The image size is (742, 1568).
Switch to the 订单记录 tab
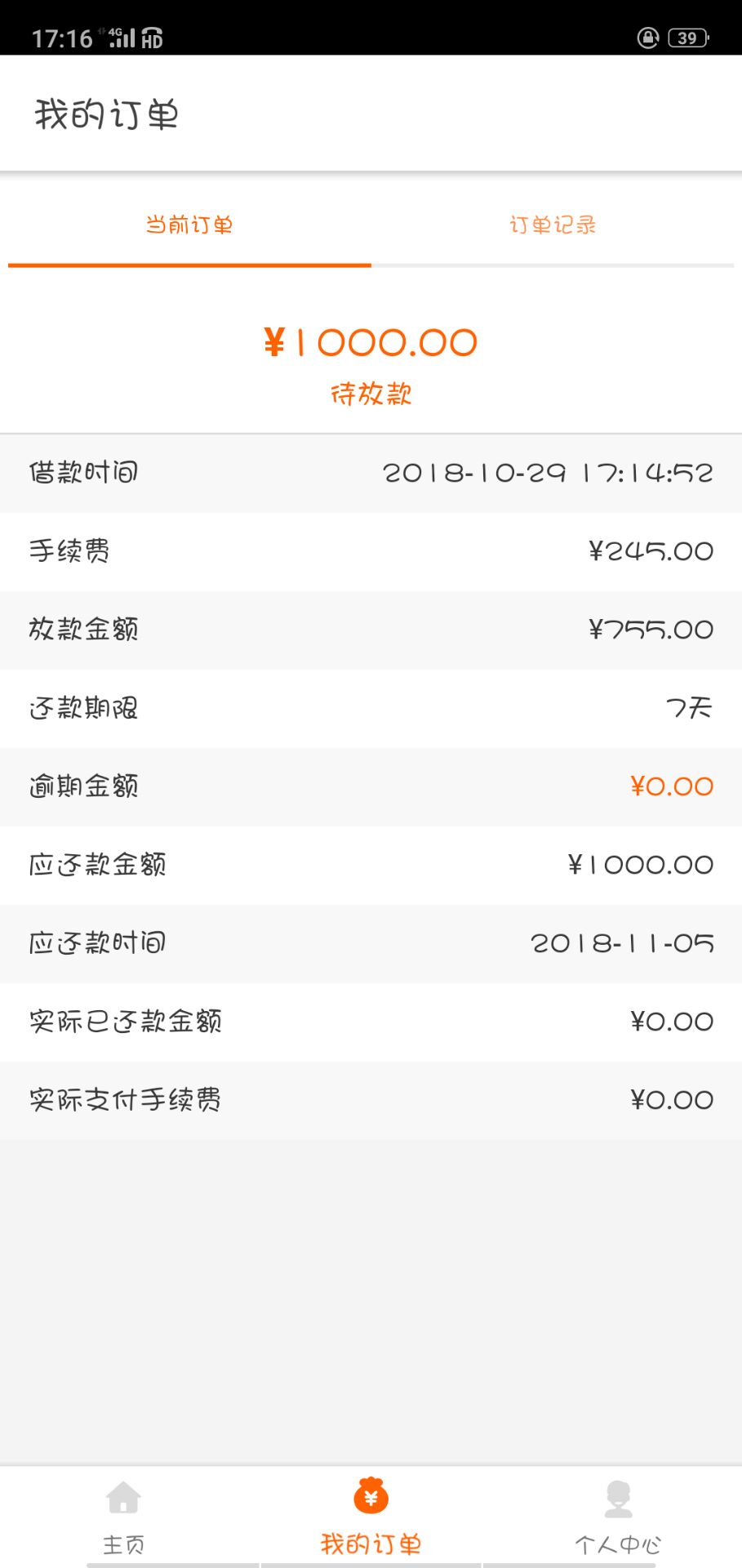pos(553,225)
